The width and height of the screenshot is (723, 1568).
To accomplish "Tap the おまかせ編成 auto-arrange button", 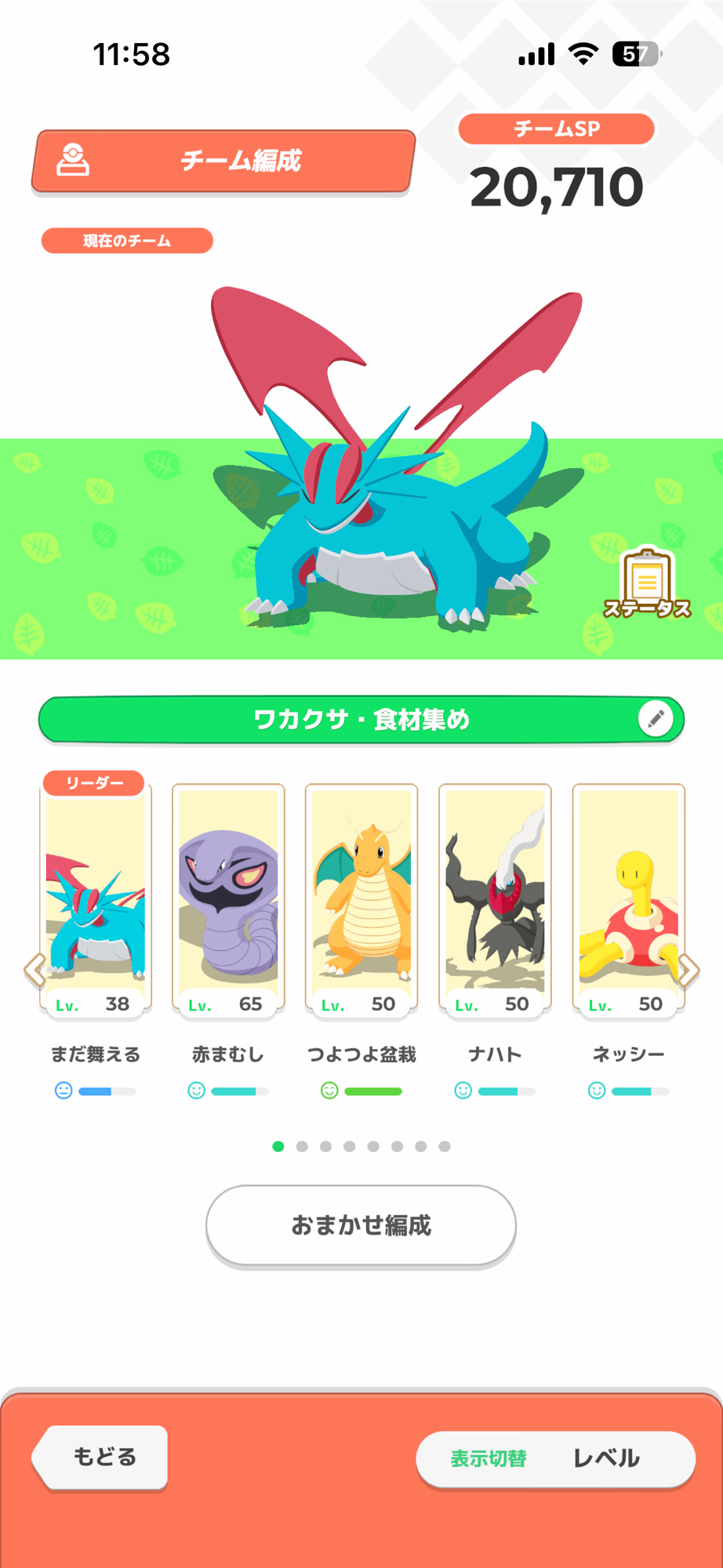I will point(361,1225).
